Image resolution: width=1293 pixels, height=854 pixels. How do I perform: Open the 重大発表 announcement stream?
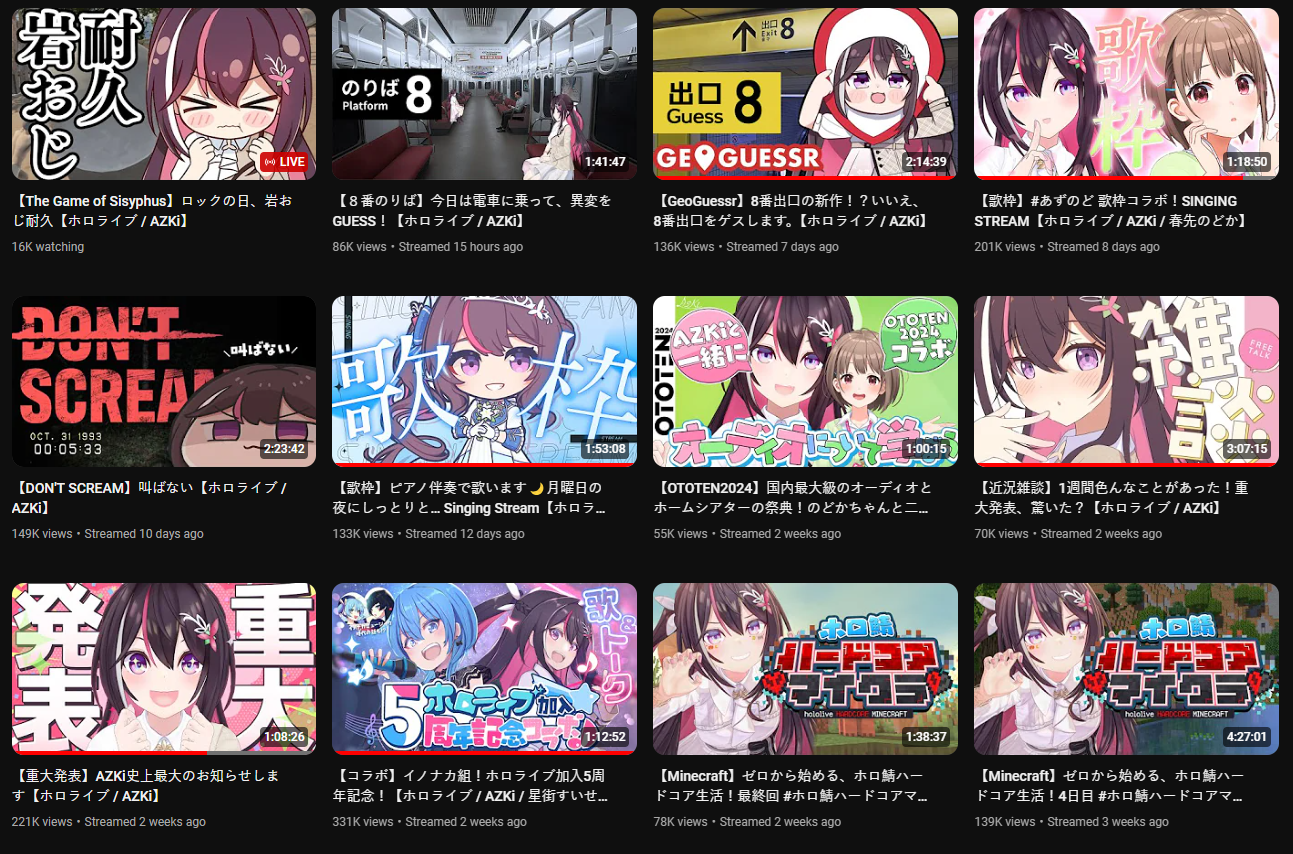click(163, 668)
